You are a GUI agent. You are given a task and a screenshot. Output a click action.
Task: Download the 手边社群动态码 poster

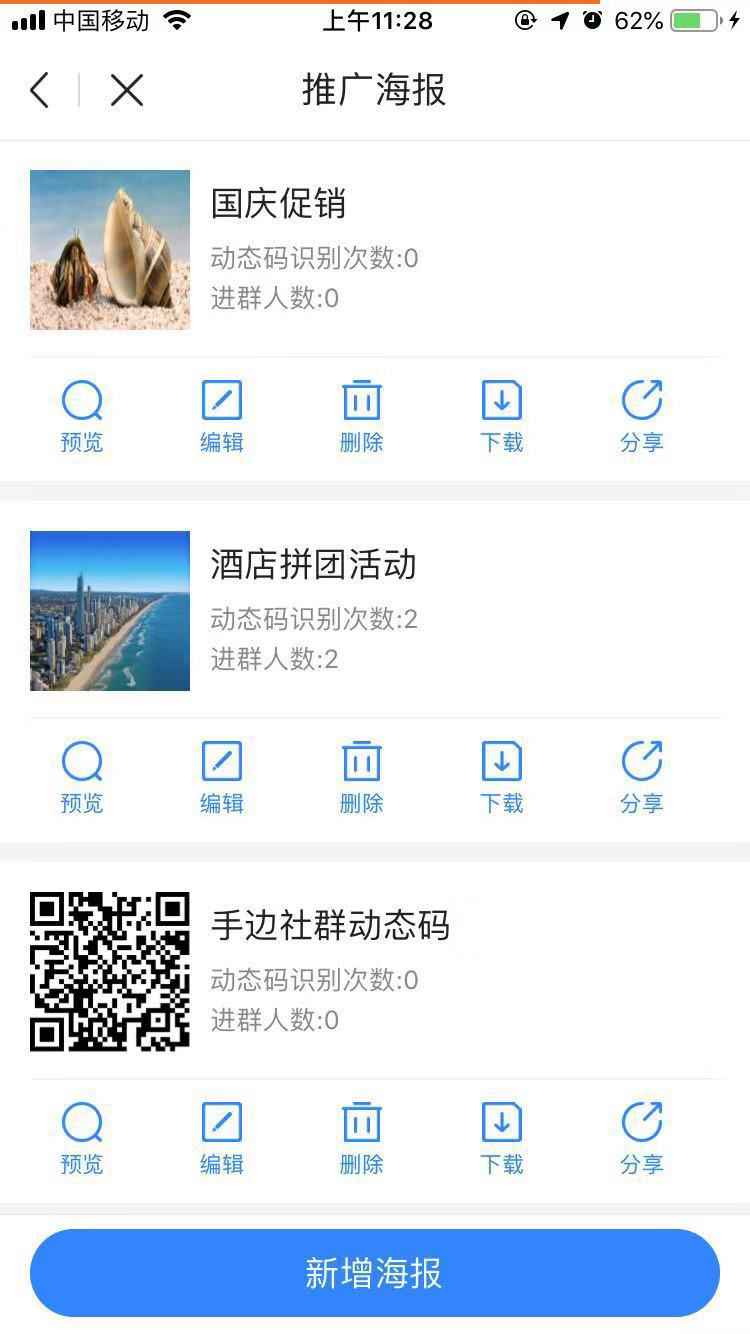click(502, 1138)
